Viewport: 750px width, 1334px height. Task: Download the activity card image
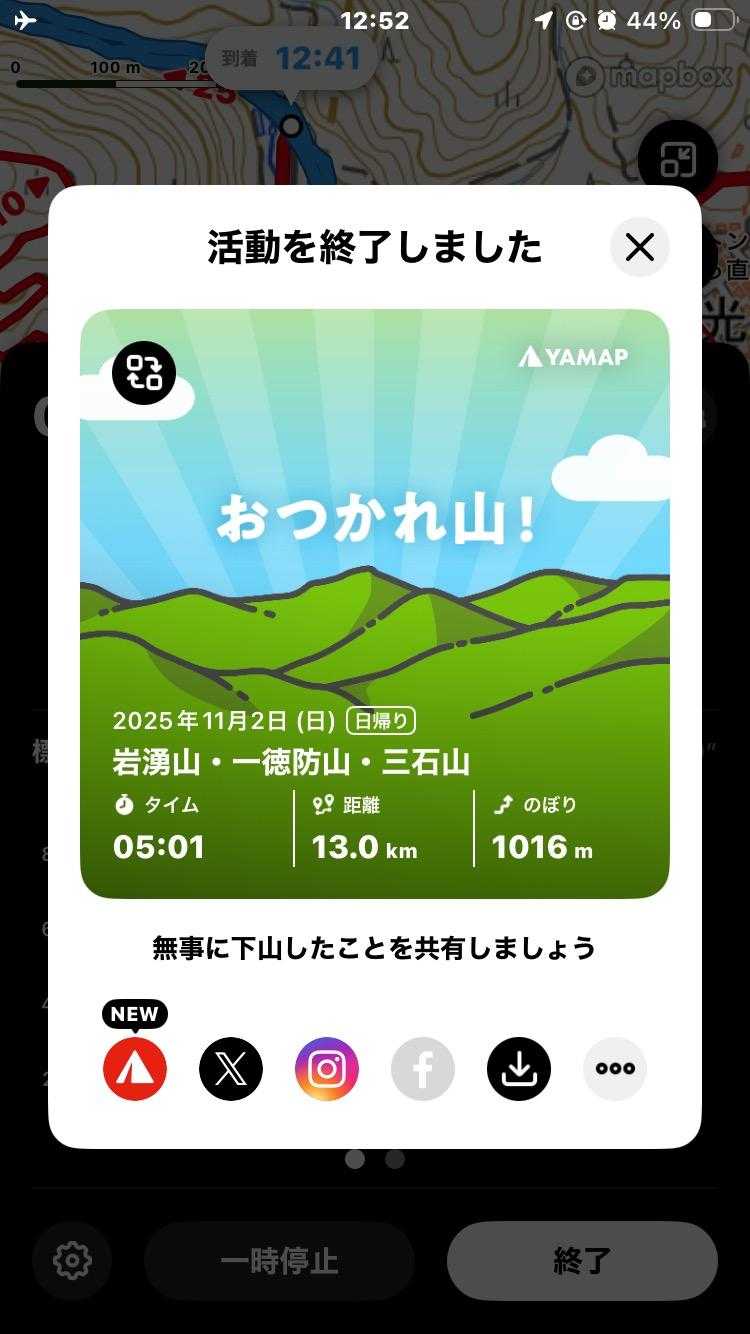519,1069
